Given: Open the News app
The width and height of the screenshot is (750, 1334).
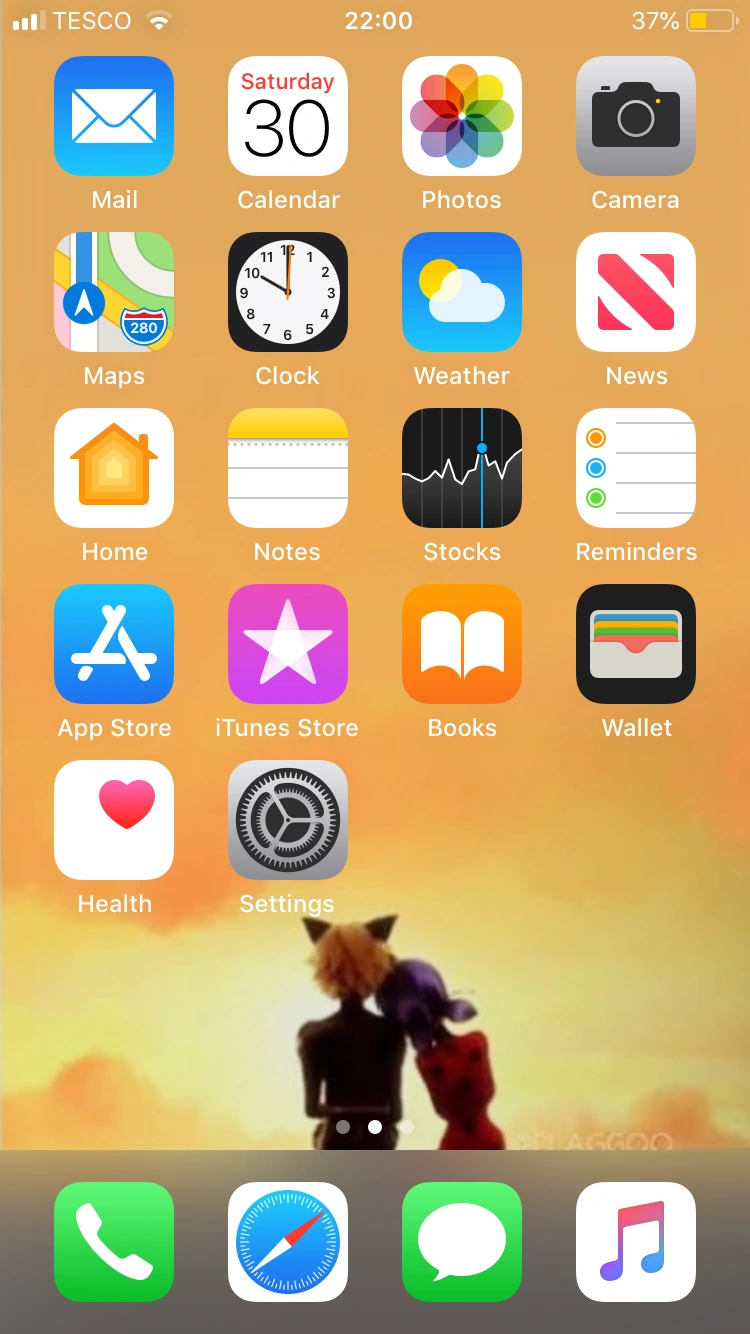Looking at the screenshot, I should 636,292.
